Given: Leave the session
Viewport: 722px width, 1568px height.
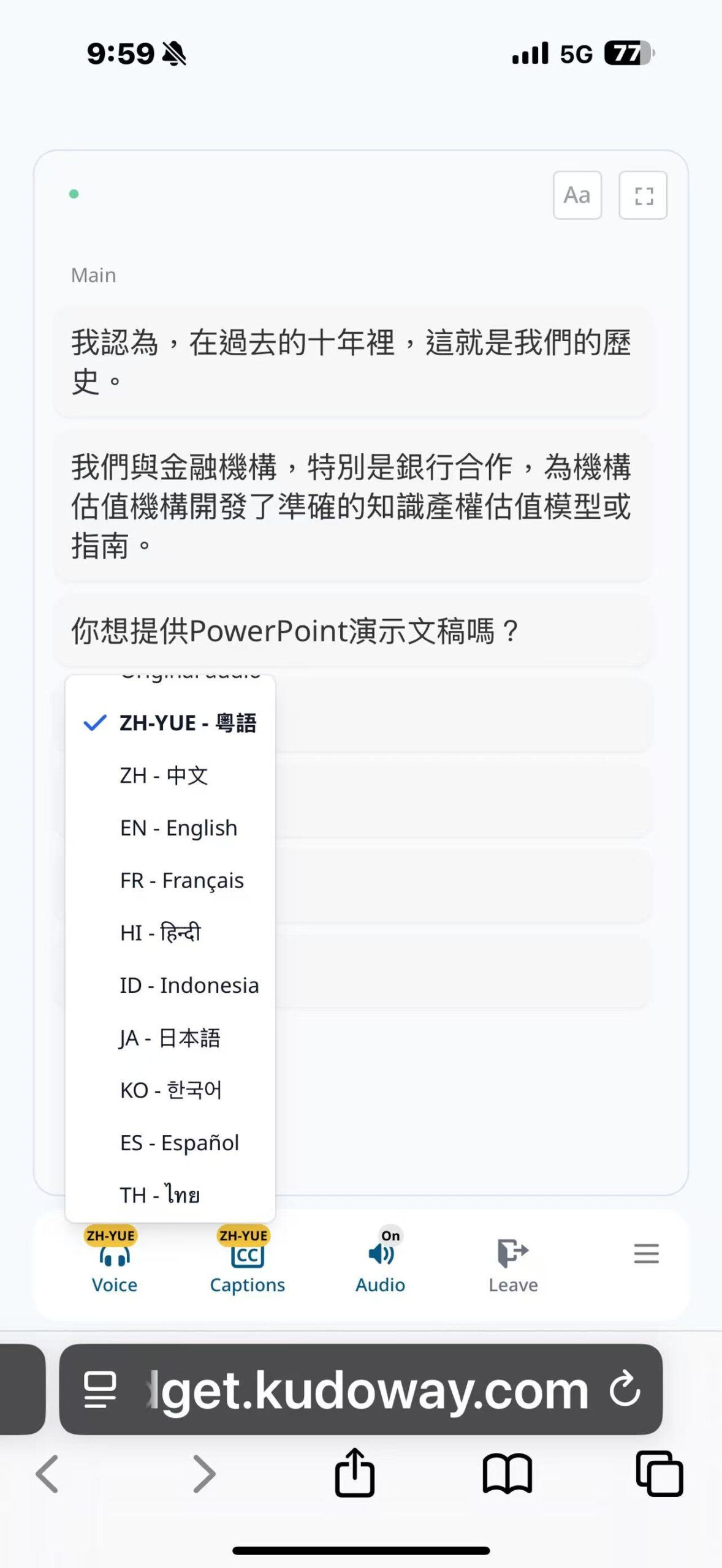Looking at the screenshot, I should point(513,1263).
